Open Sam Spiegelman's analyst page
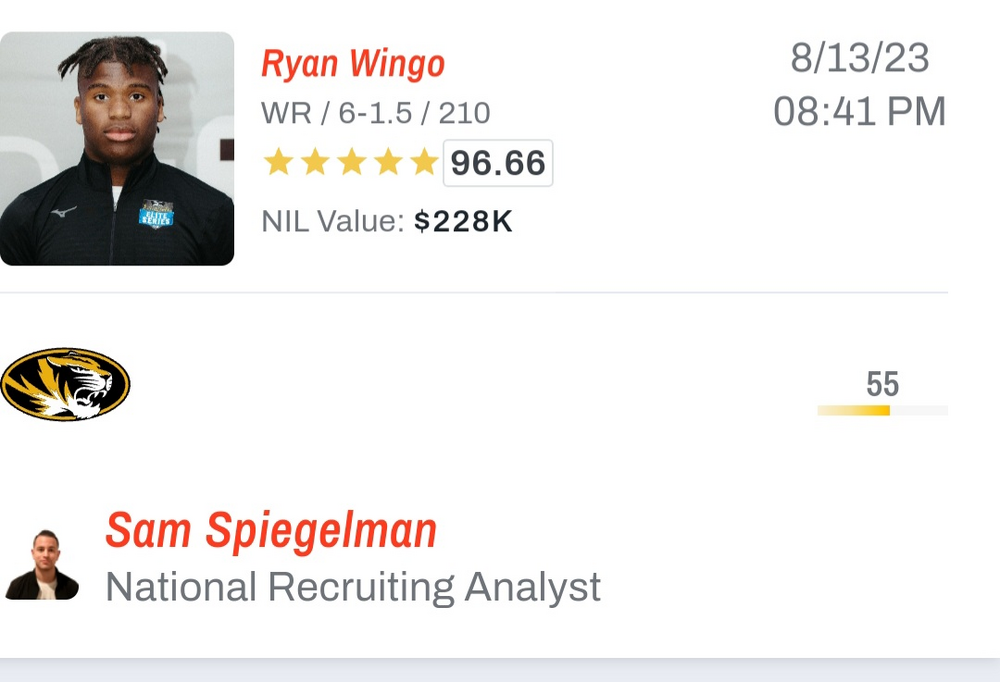 [271, 531]
